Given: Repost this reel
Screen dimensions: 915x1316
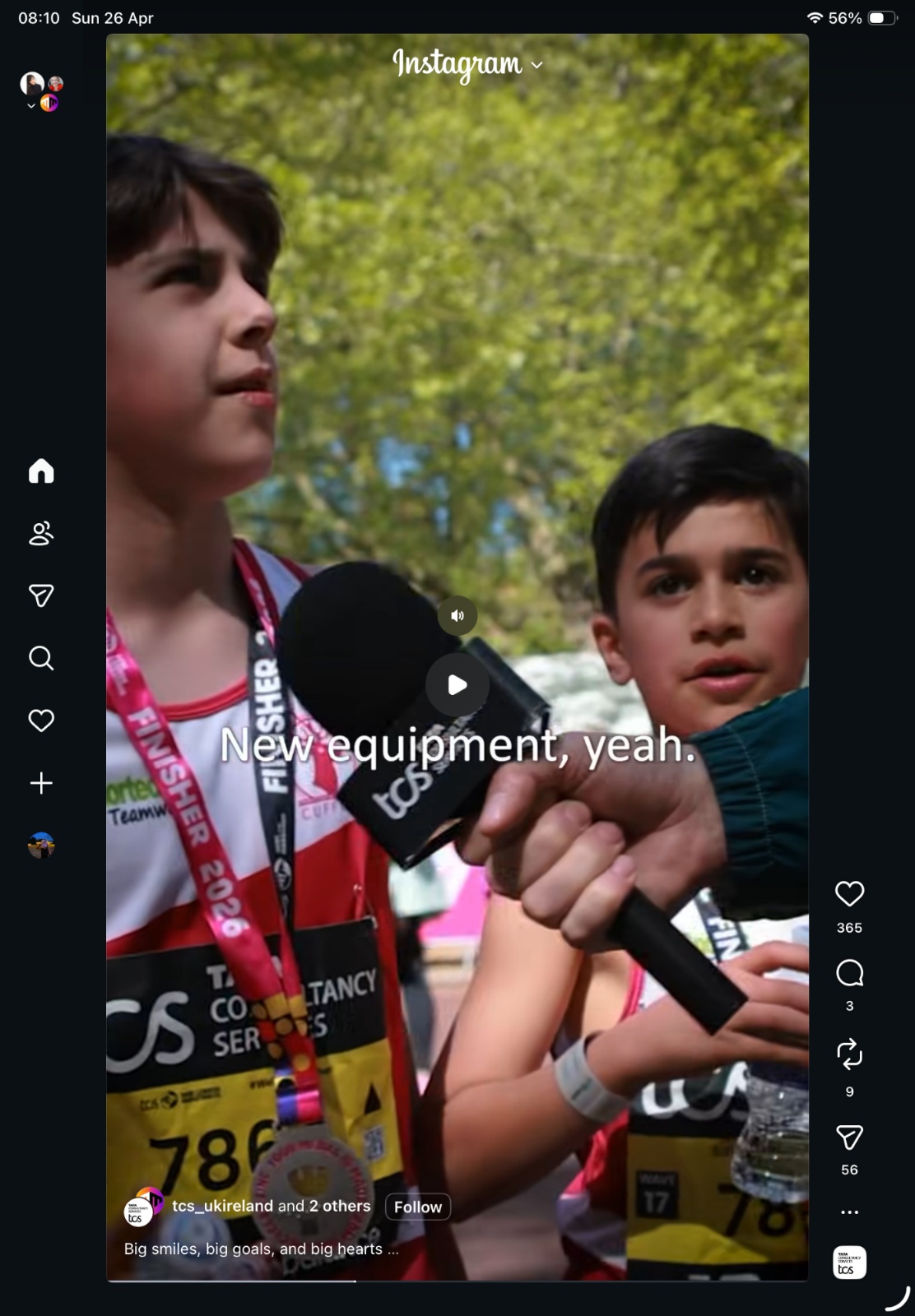Looking at the screenshot, I should tap(849, 1054).
